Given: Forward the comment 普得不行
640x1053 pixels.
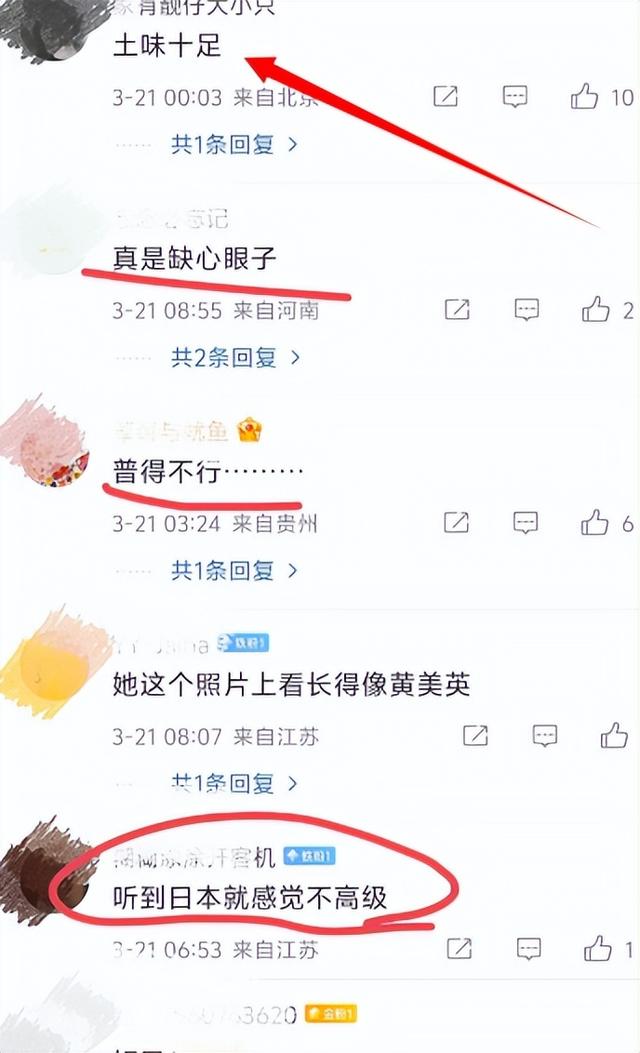Looking at the screenshot, I should point(456,522).
